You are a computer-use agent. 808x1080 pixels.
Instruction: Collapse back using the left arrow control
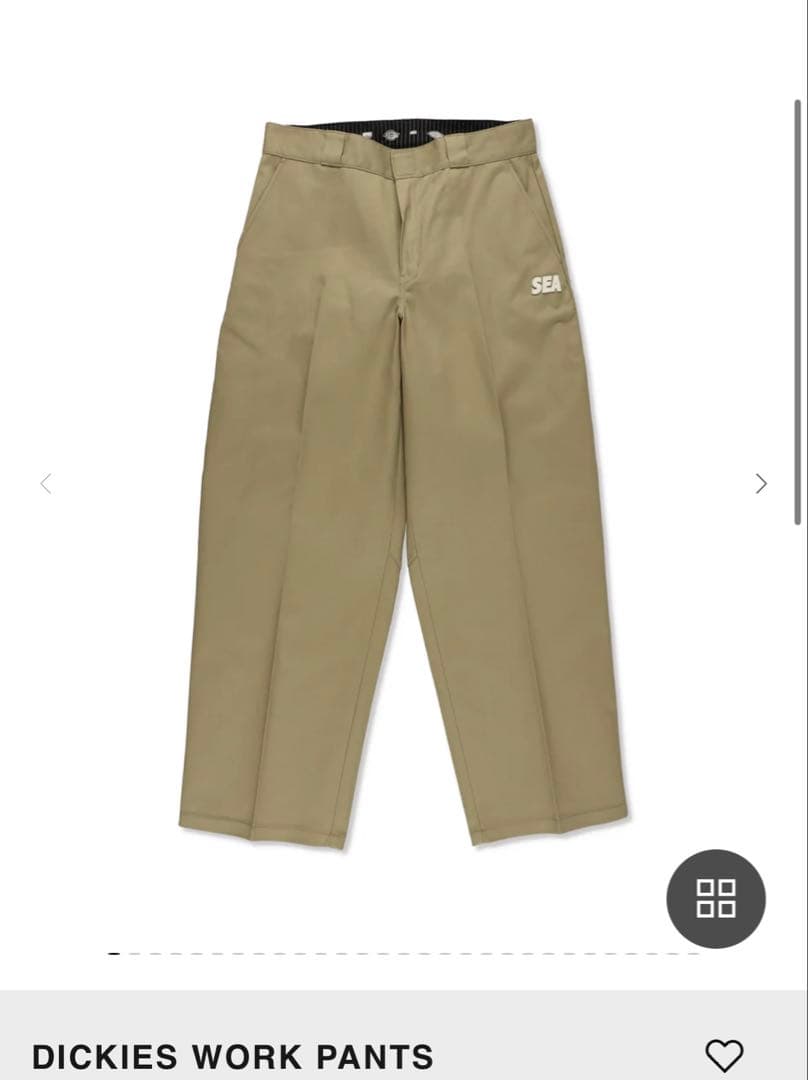tap(46, 483)
